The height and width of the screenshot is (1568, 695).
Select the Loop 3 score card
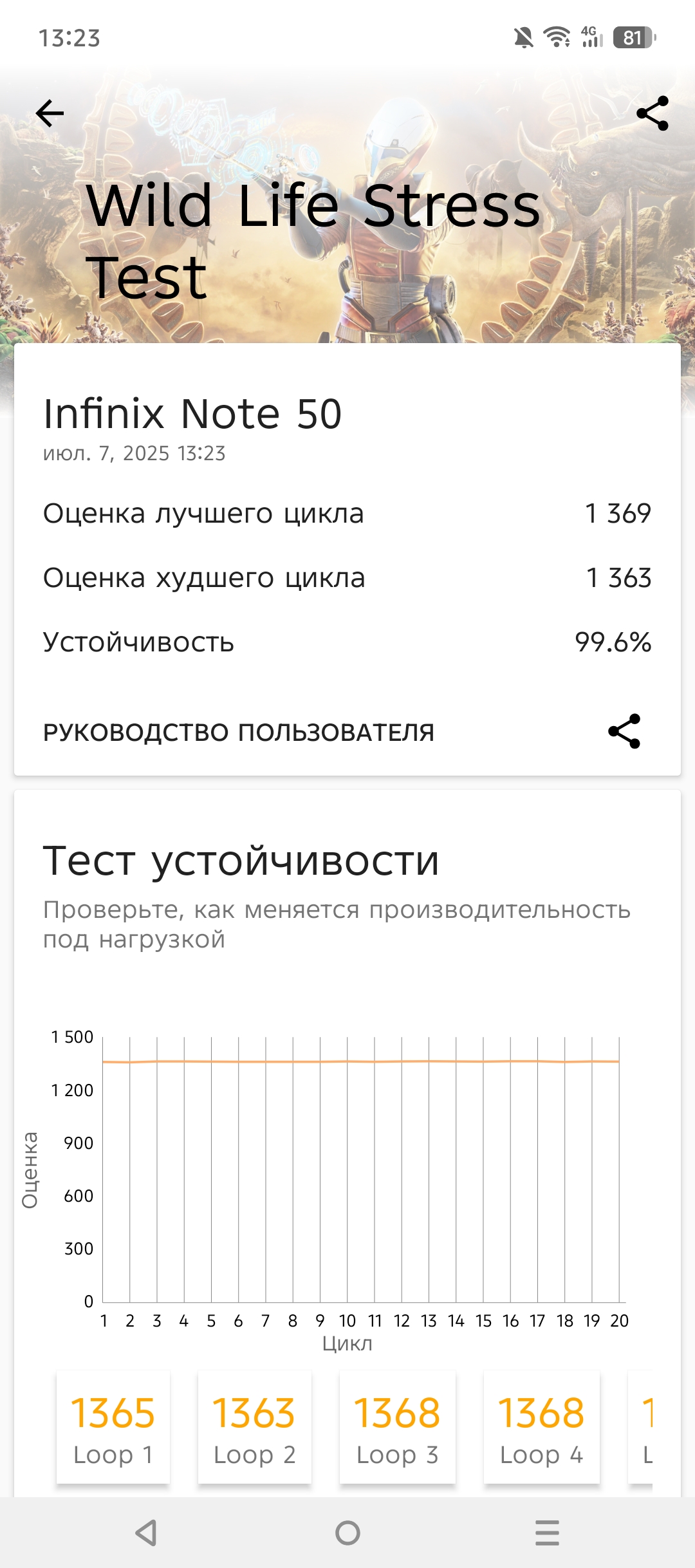tap(398, 1428)
